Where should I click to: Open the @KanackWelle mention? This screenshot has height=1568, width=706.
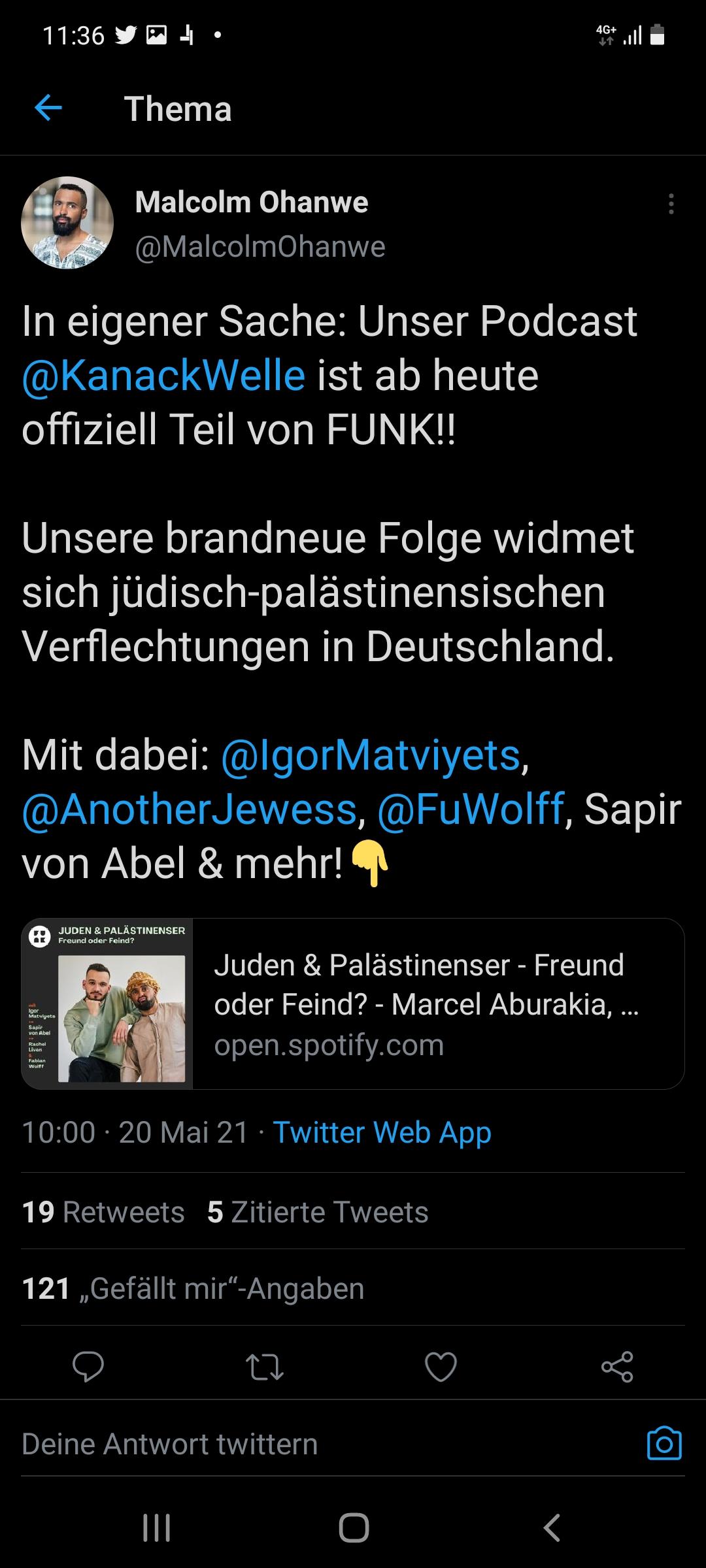[163, 375]
